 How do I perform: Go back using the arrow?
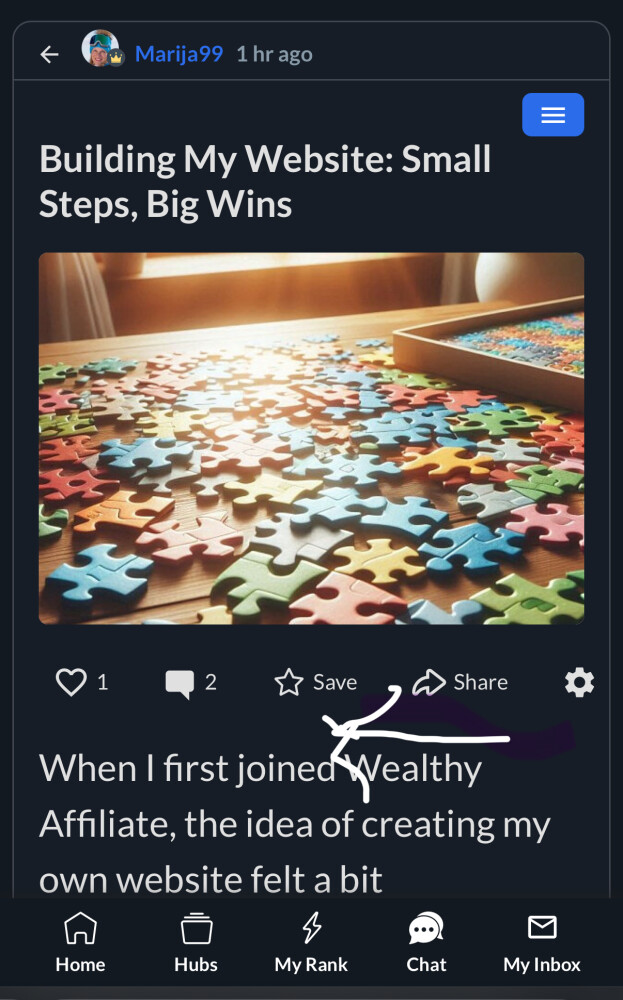click(49, 55)
